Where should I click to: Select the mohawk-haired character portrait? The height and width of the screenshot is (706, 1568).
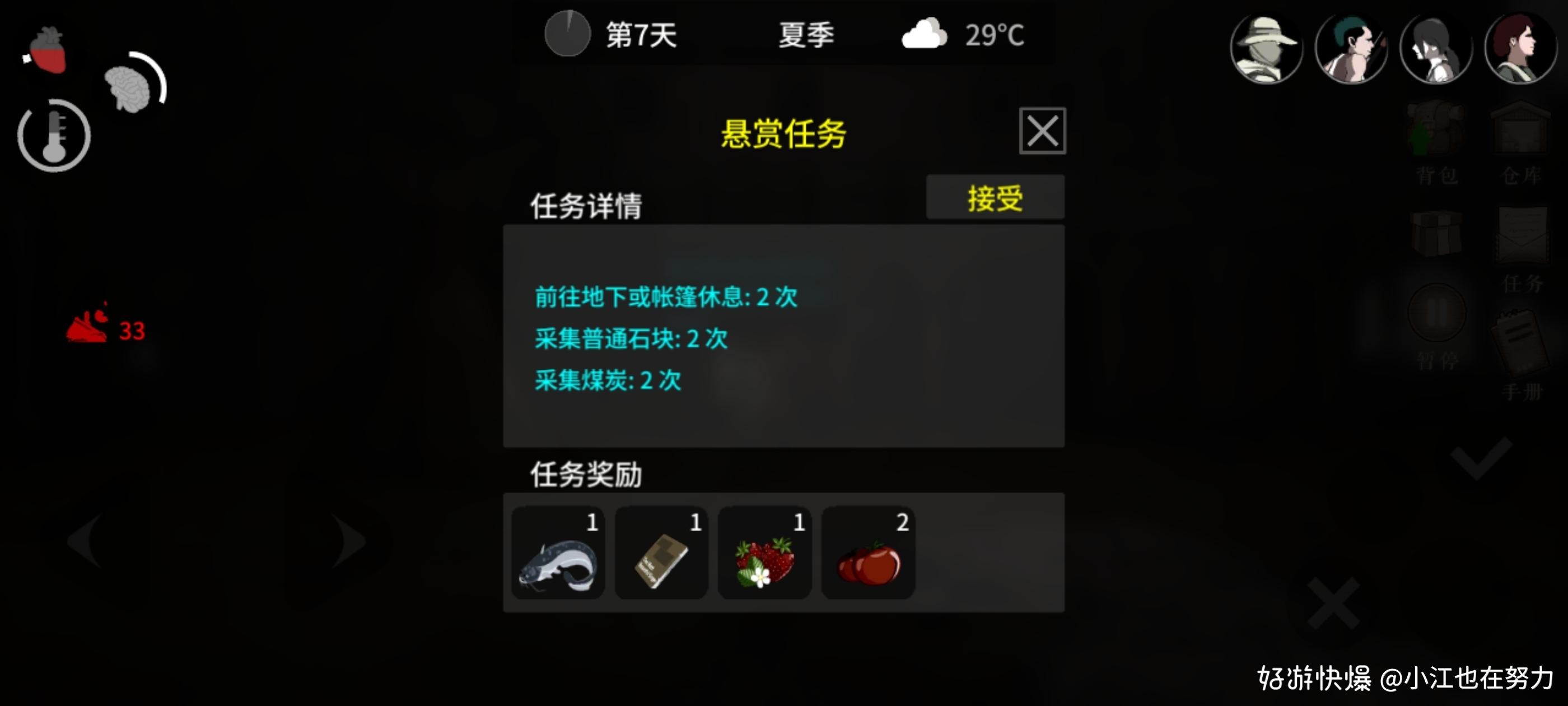tap(1351, 49)
